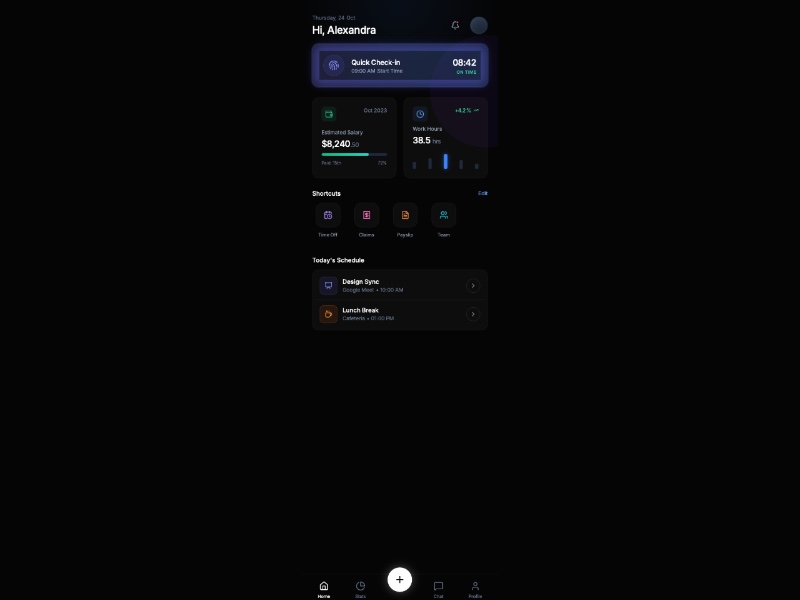
Task: Open the Time Off shortcut
Action: click(328, 215)
